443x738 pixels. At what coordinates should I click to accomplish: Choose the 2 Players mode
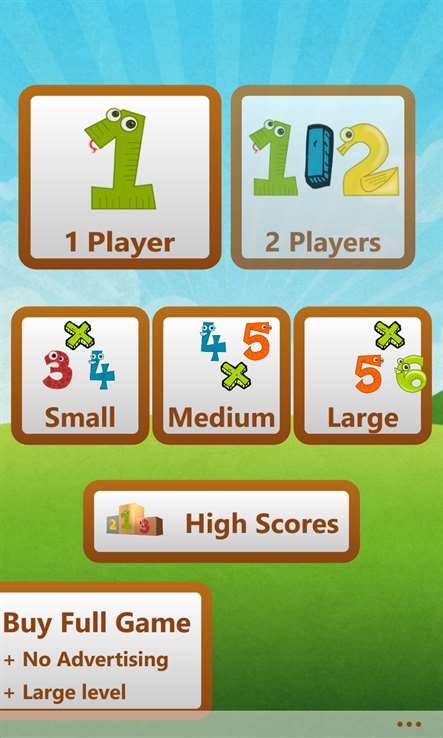pos(323,177)
